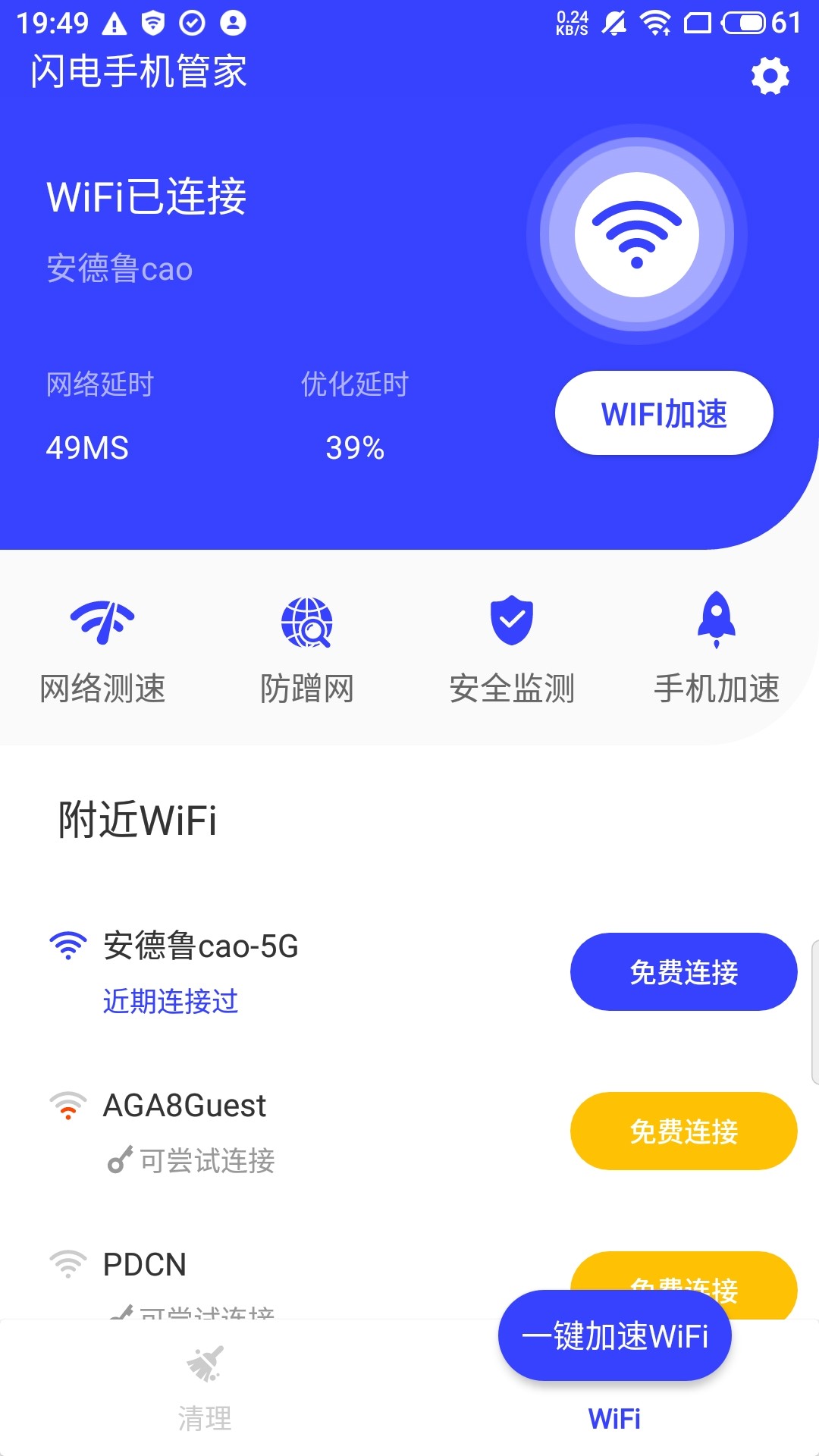Connect to 安德鲁cao-5G with 免费连接
The width and height of the screenshot is (819, 1456).
(x=683, y=972)
